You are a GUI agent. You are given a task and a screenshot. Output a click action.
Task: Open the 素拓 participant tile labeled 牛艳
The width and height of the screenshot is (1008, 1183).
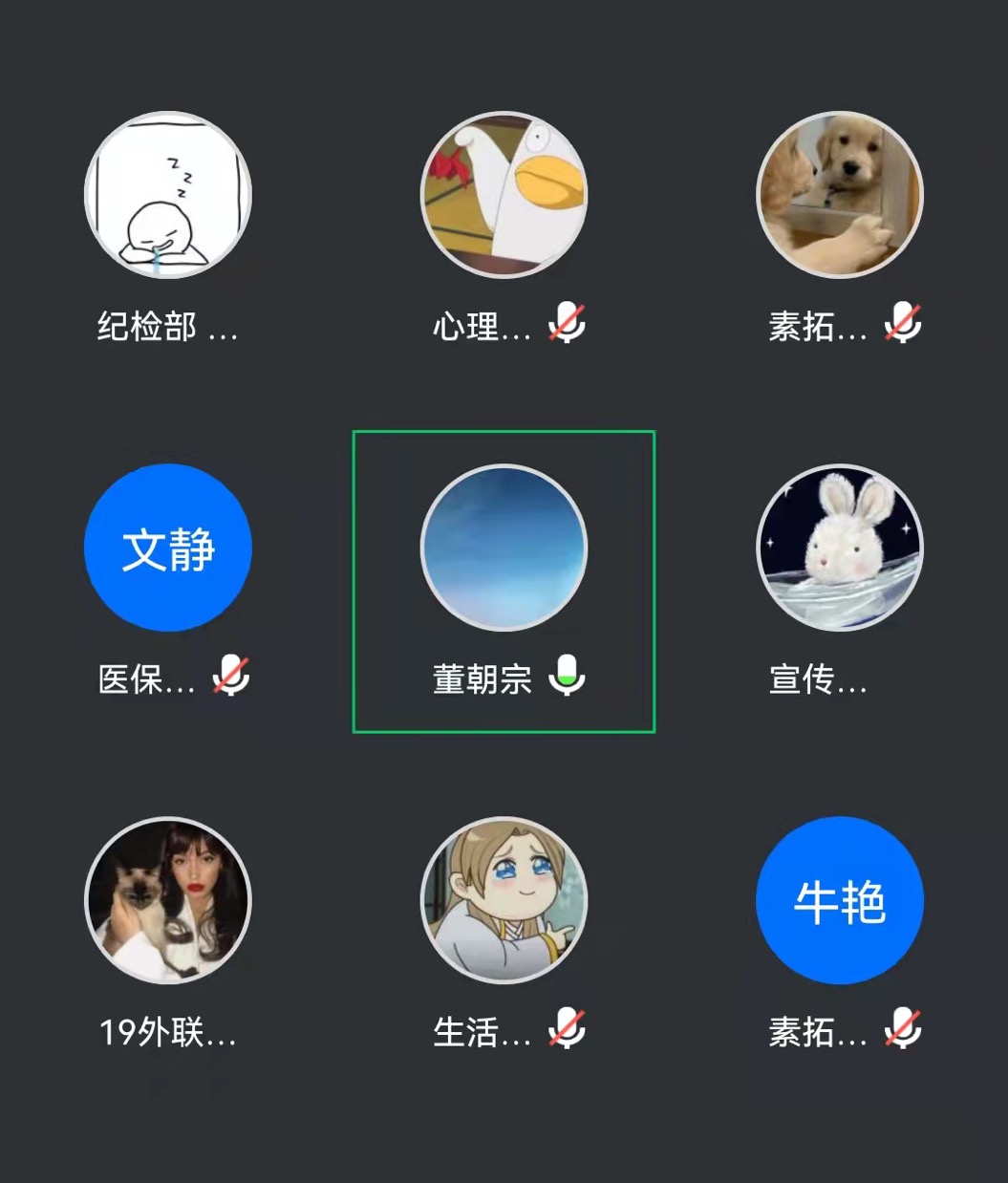(840, 900)
